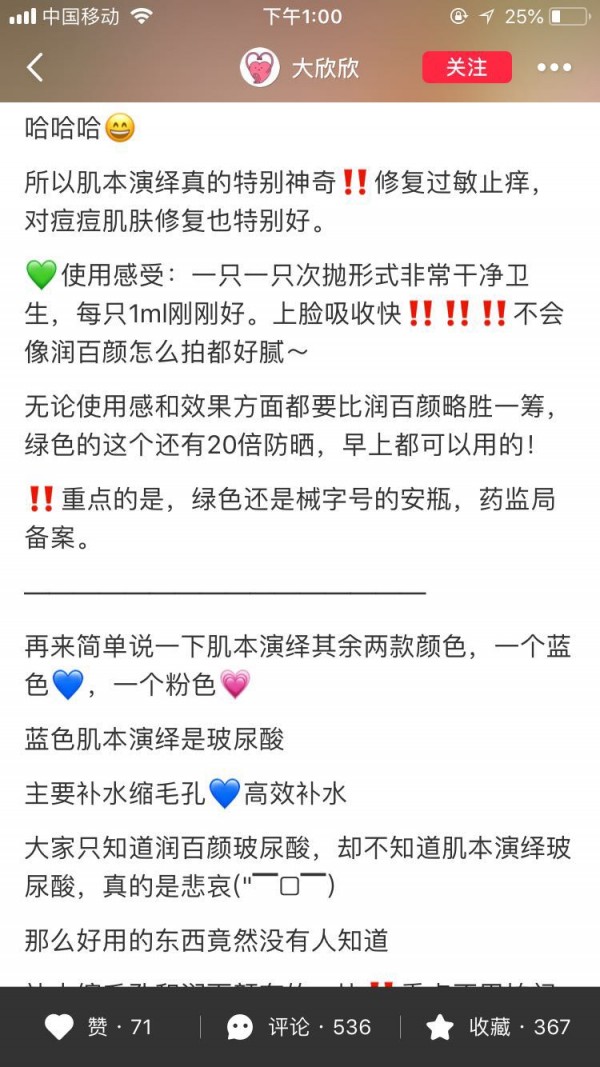
Task: Go back using the top-left arrow
Action: pyautogui.click(x=35, y=67)
